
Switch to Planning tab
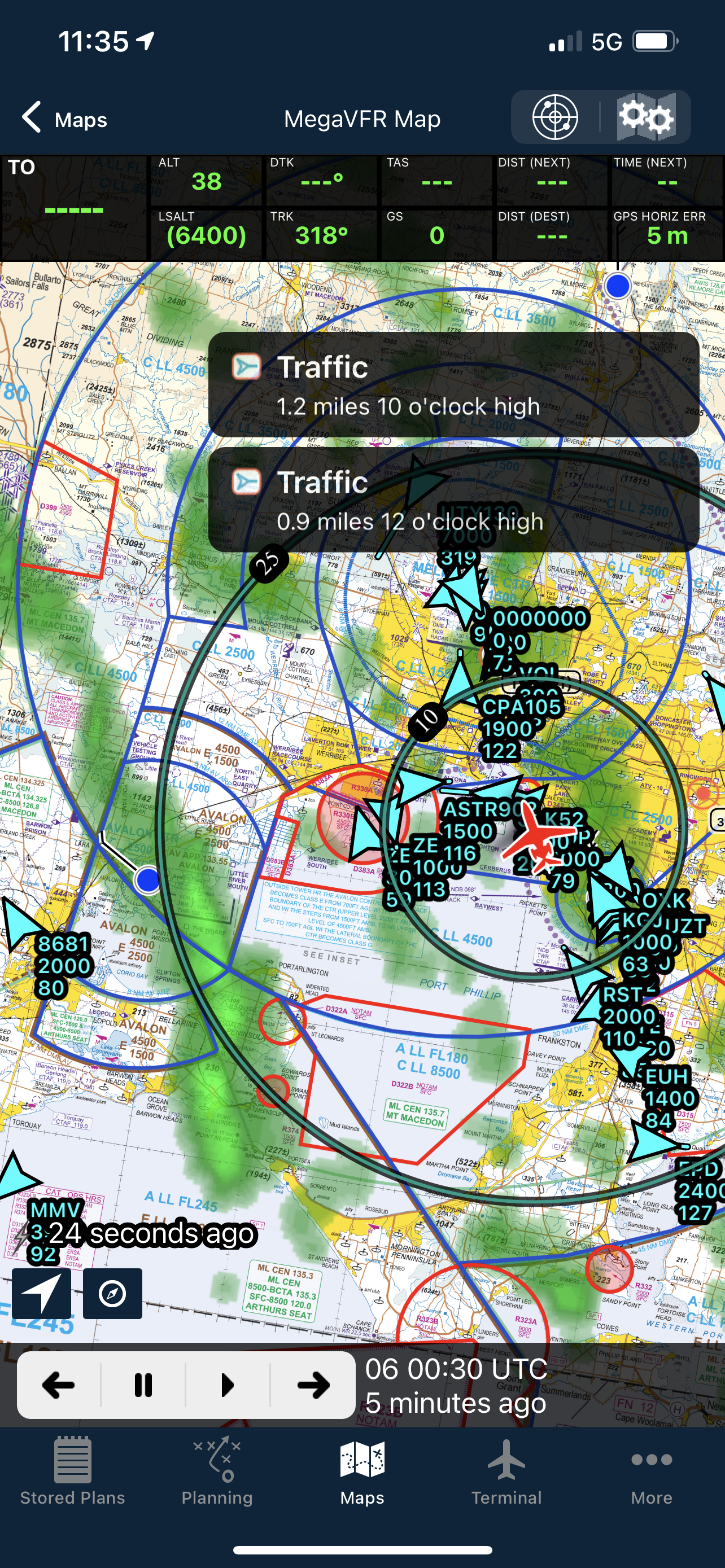pyautogui.click(x=217, y=1473)
